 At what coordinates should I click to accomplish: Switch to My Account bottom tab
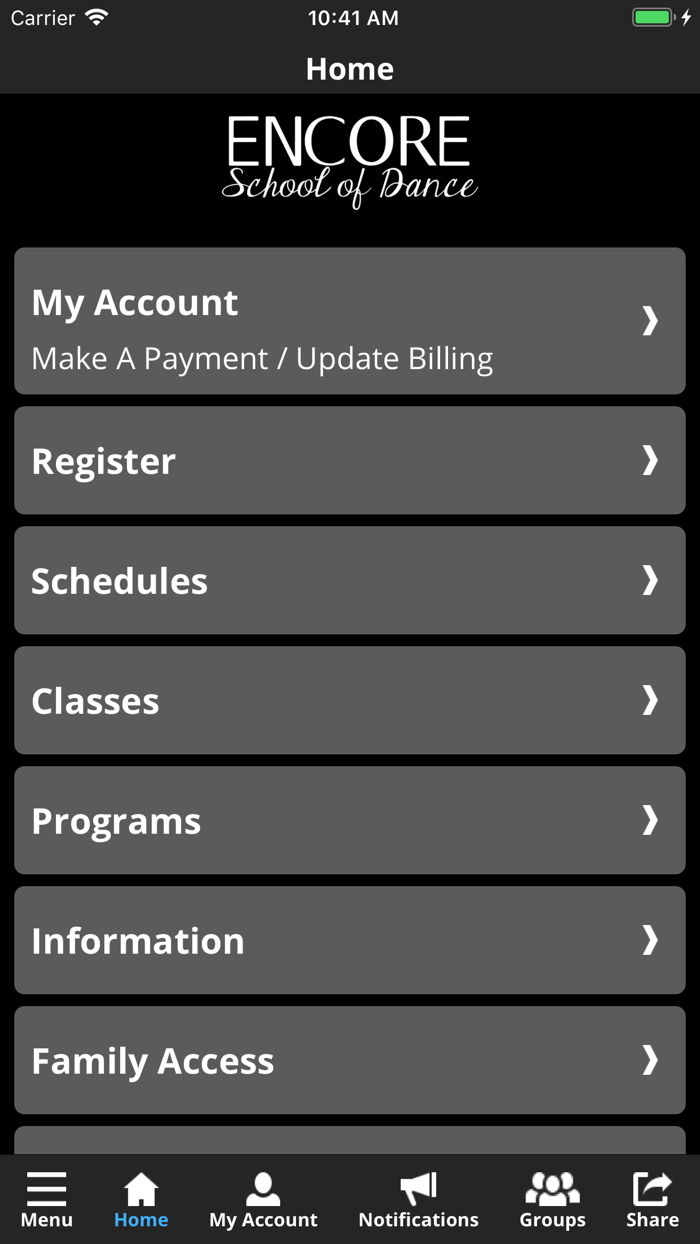[x=263, y=1200]
